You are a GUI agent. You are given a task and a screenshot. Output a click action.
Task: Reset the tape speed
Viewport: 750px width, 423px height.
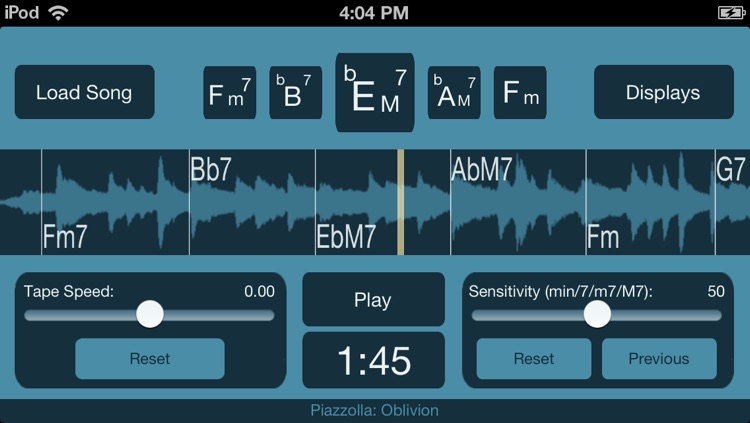click(149, 359)
